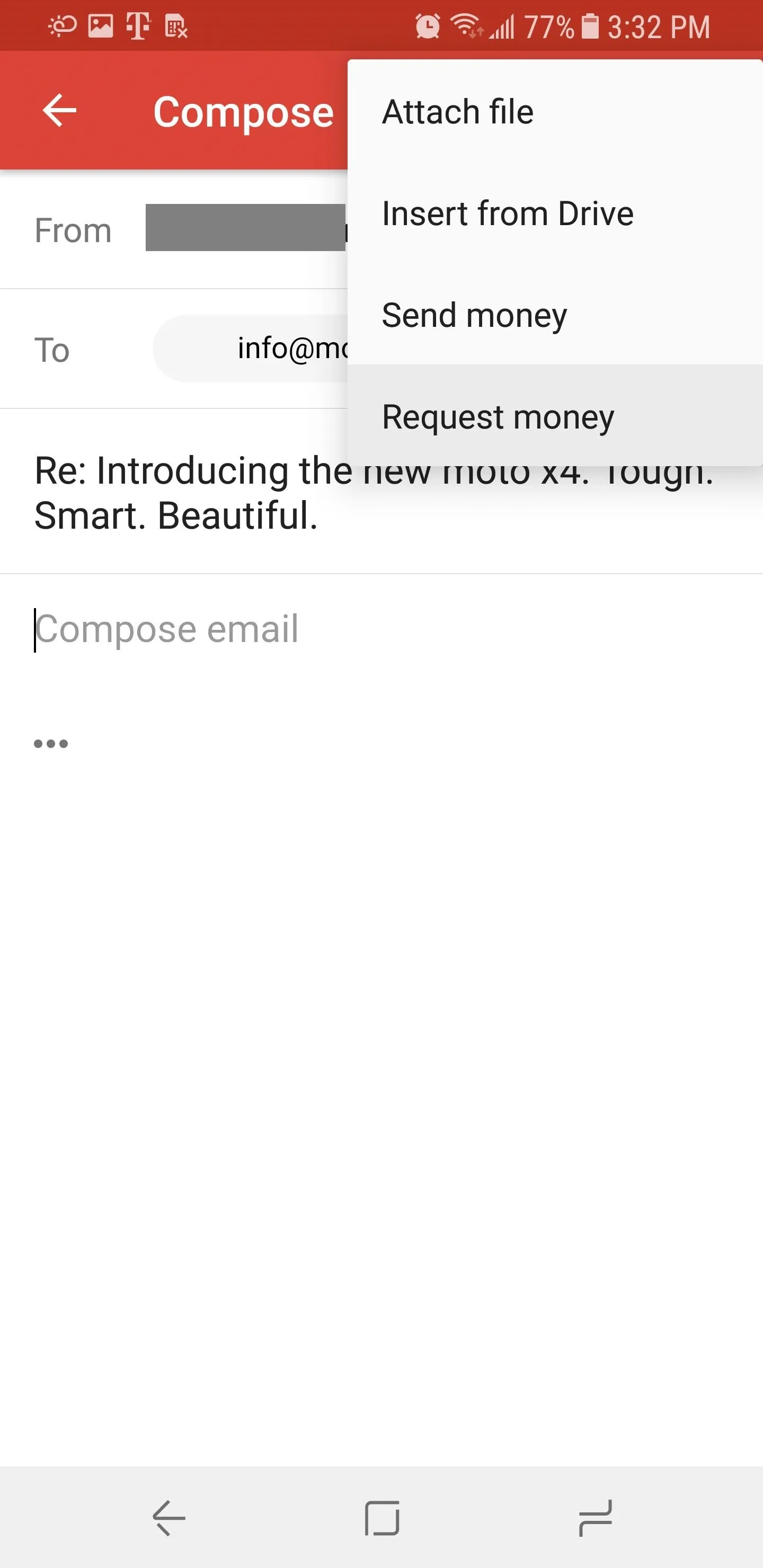Tap the info@ recipient chip
763x1568 pixels.
coord(251,348)
